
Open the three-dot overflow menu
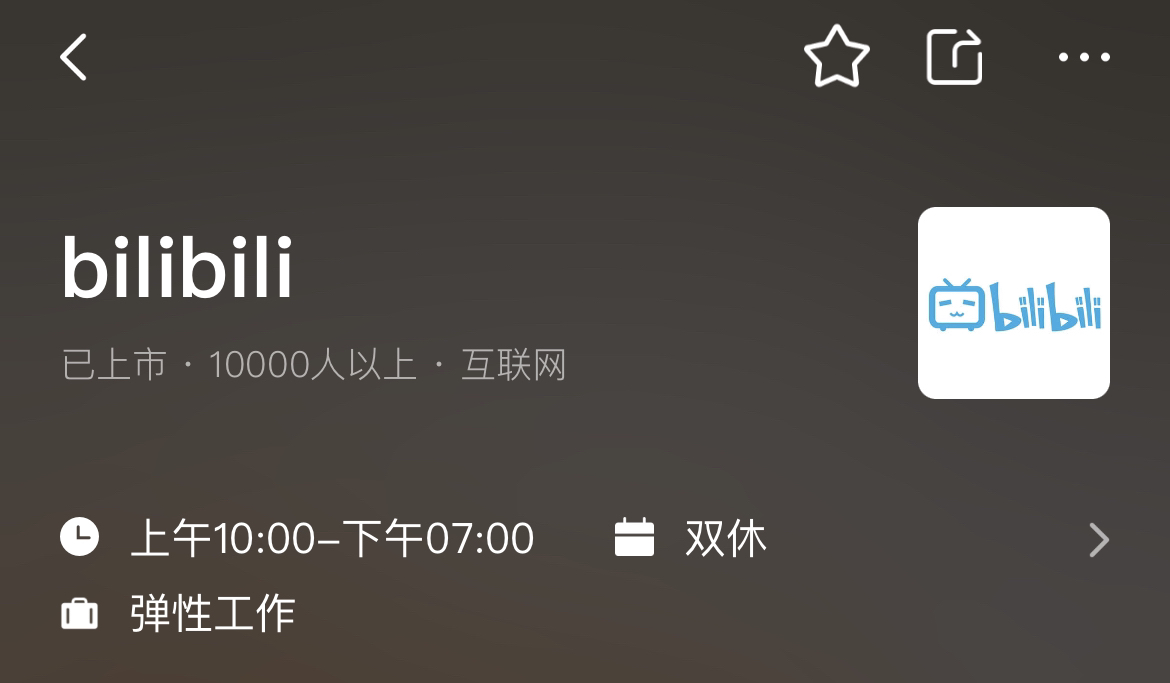tap(1084, 57)
